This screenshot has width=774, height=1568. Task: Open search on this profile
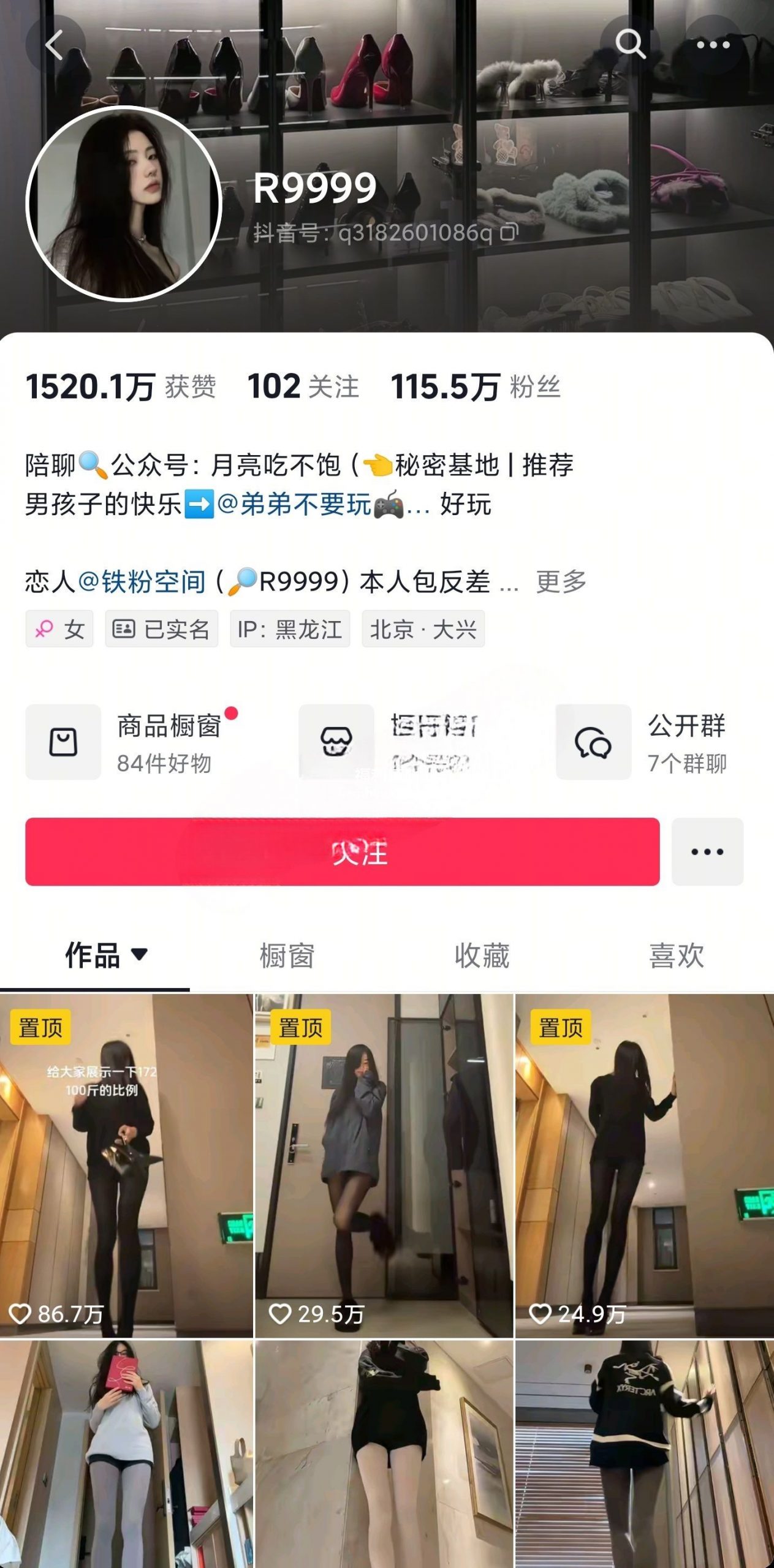pos(630,44)
